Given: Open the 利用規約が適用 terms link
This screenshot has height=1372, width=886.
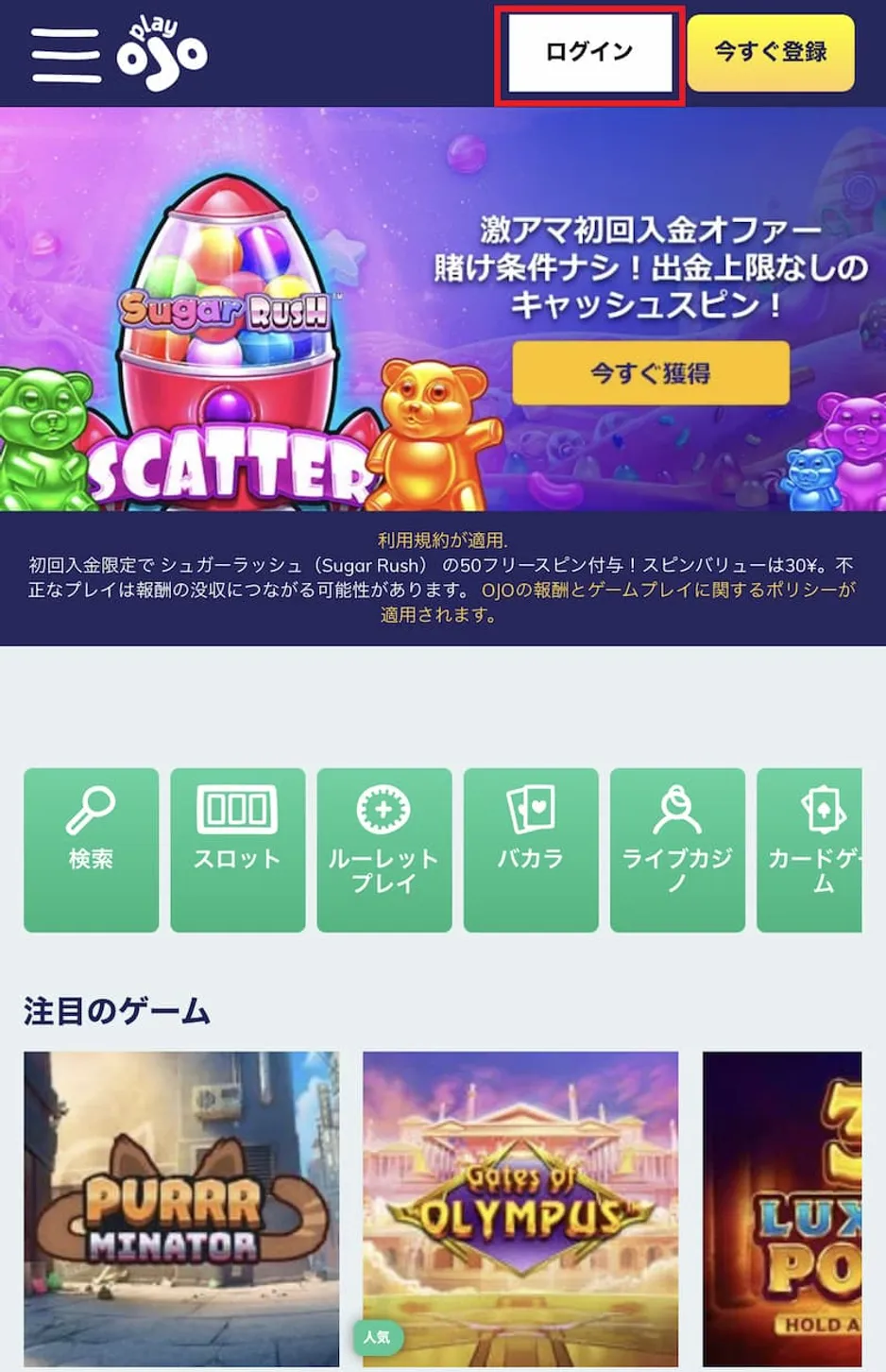Looking at the screenshot, I should (x=443, y=532).
